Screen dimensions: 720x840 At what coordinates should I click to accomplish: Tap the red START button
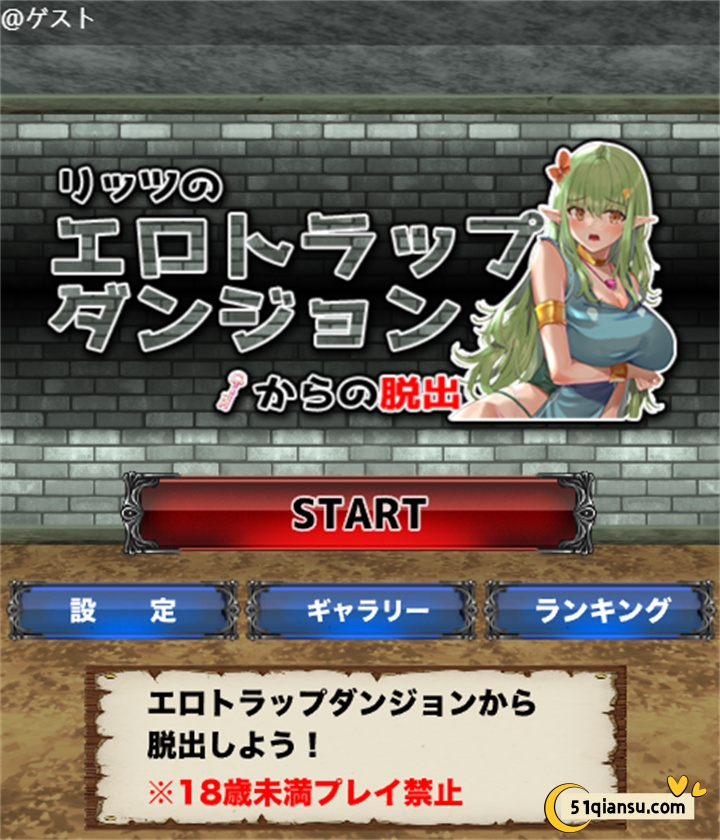point(358,513)
